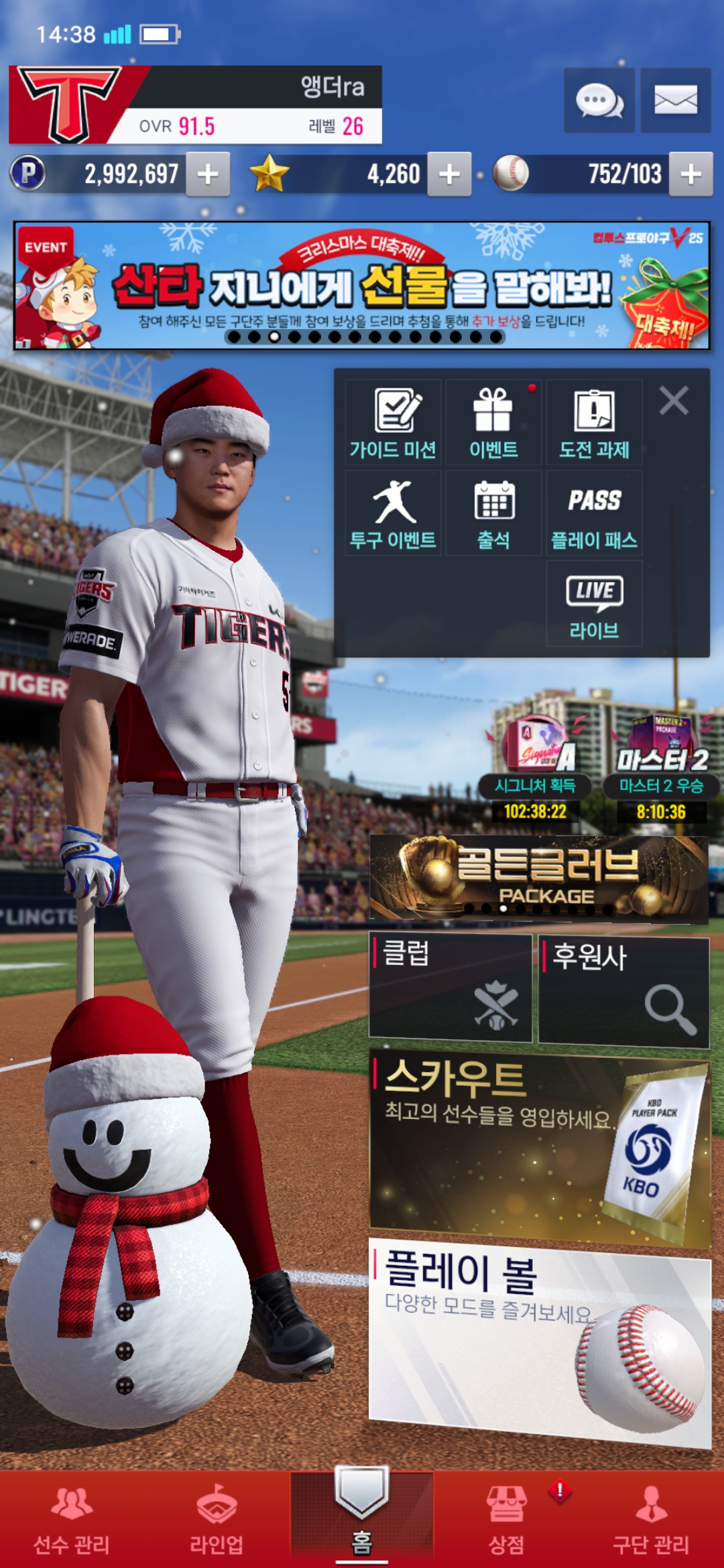Close the quick menu panel

pos(674,401)
